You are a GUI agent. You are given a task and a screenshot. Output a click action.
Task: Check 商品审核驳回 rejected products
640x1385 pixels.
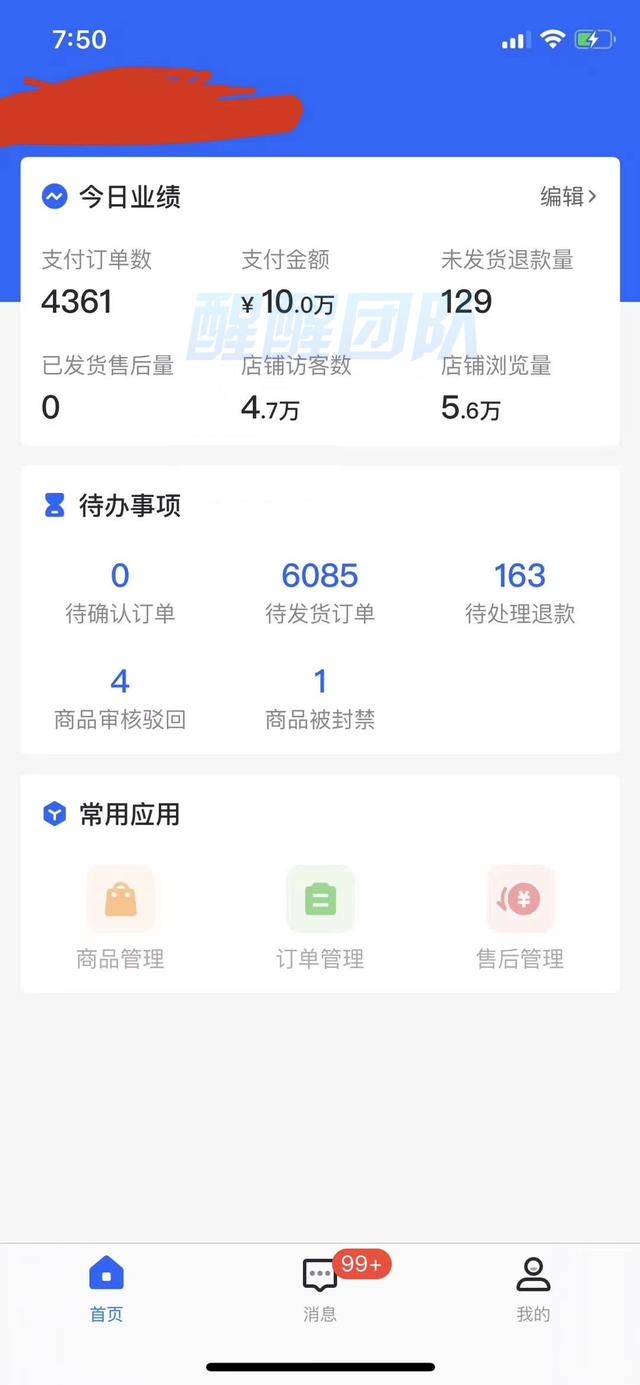(120, 698)
